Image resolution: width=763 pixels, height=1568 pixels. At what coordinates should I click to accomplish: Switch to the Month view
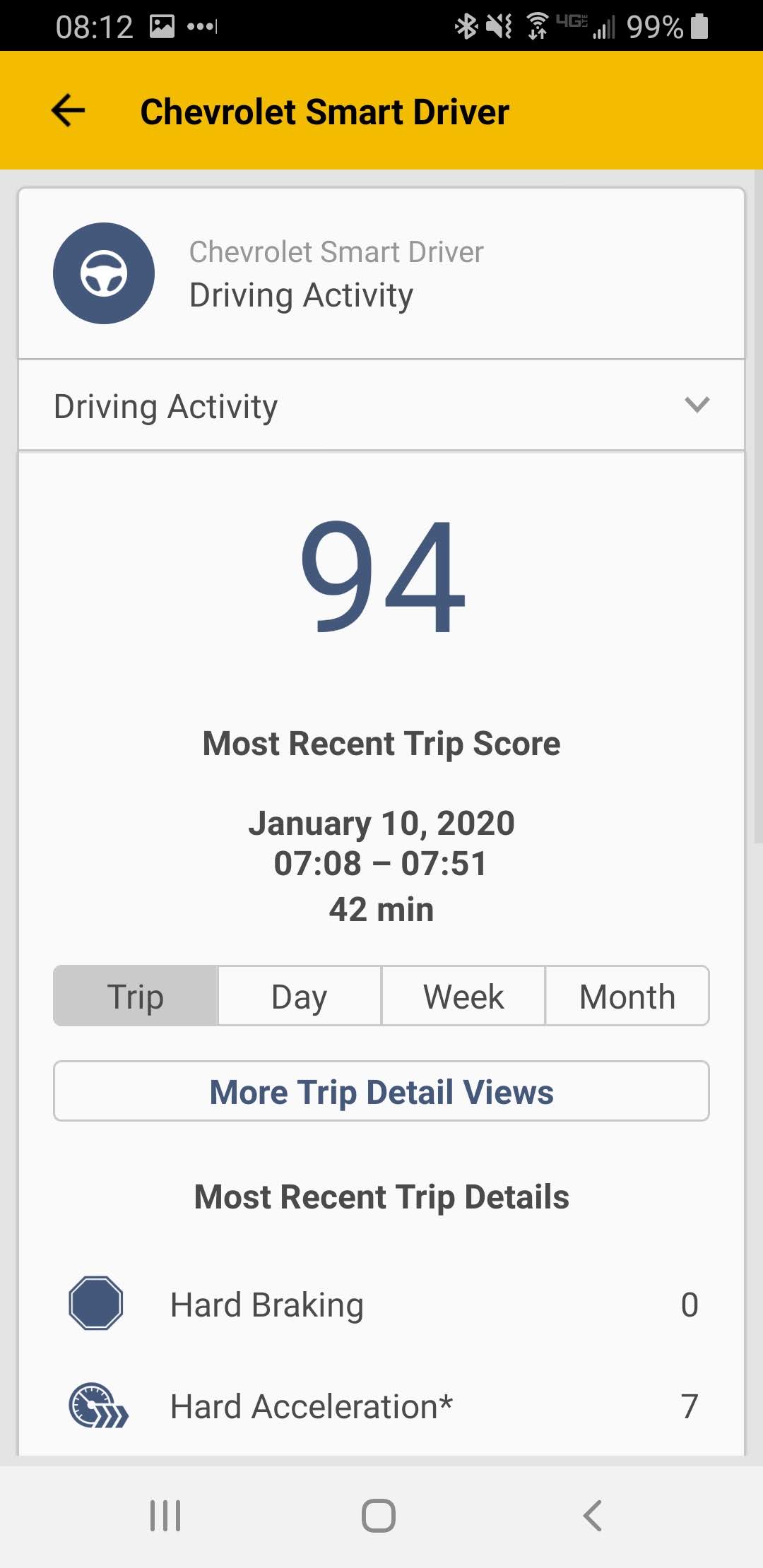point(627,996)
